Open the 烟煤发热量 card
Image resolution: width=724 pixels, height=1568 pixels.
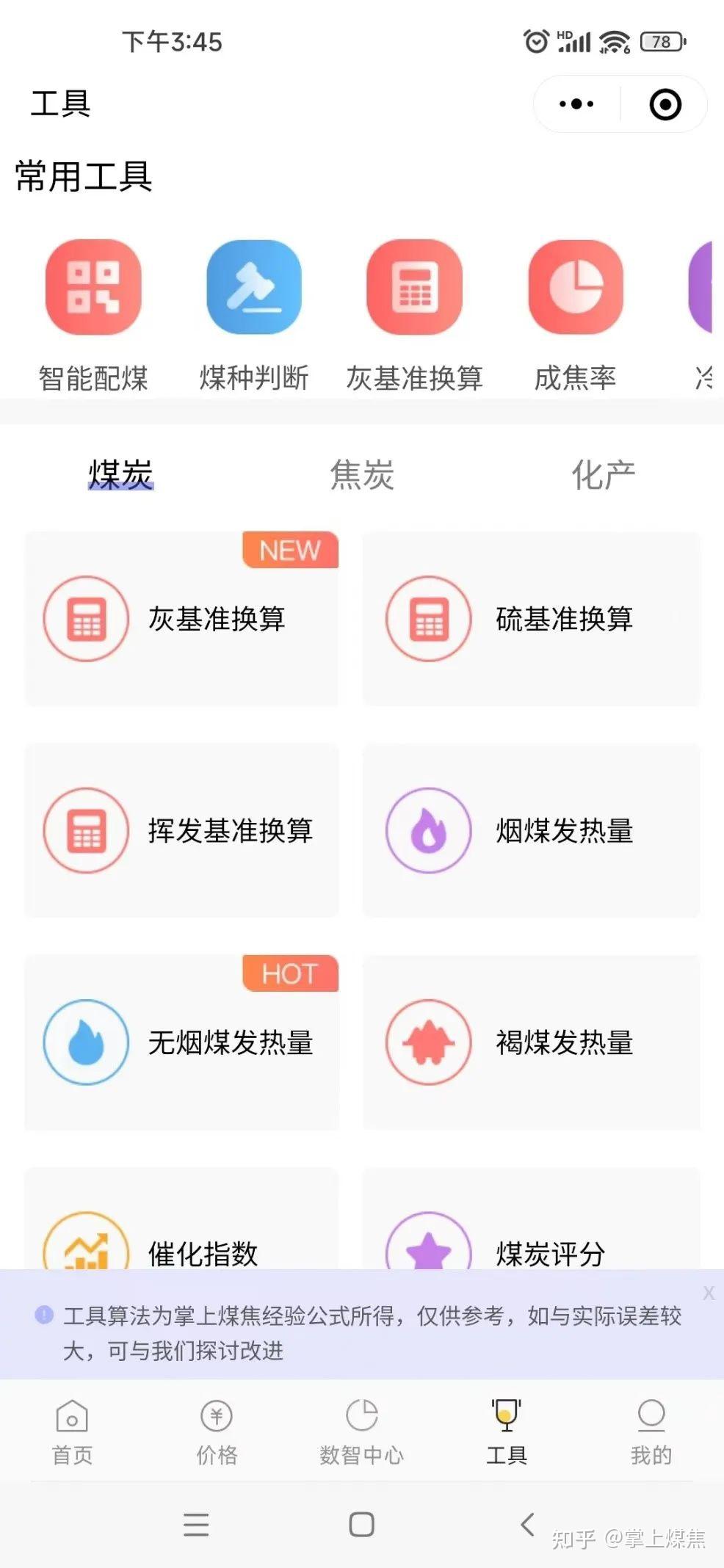coord(532,830)
